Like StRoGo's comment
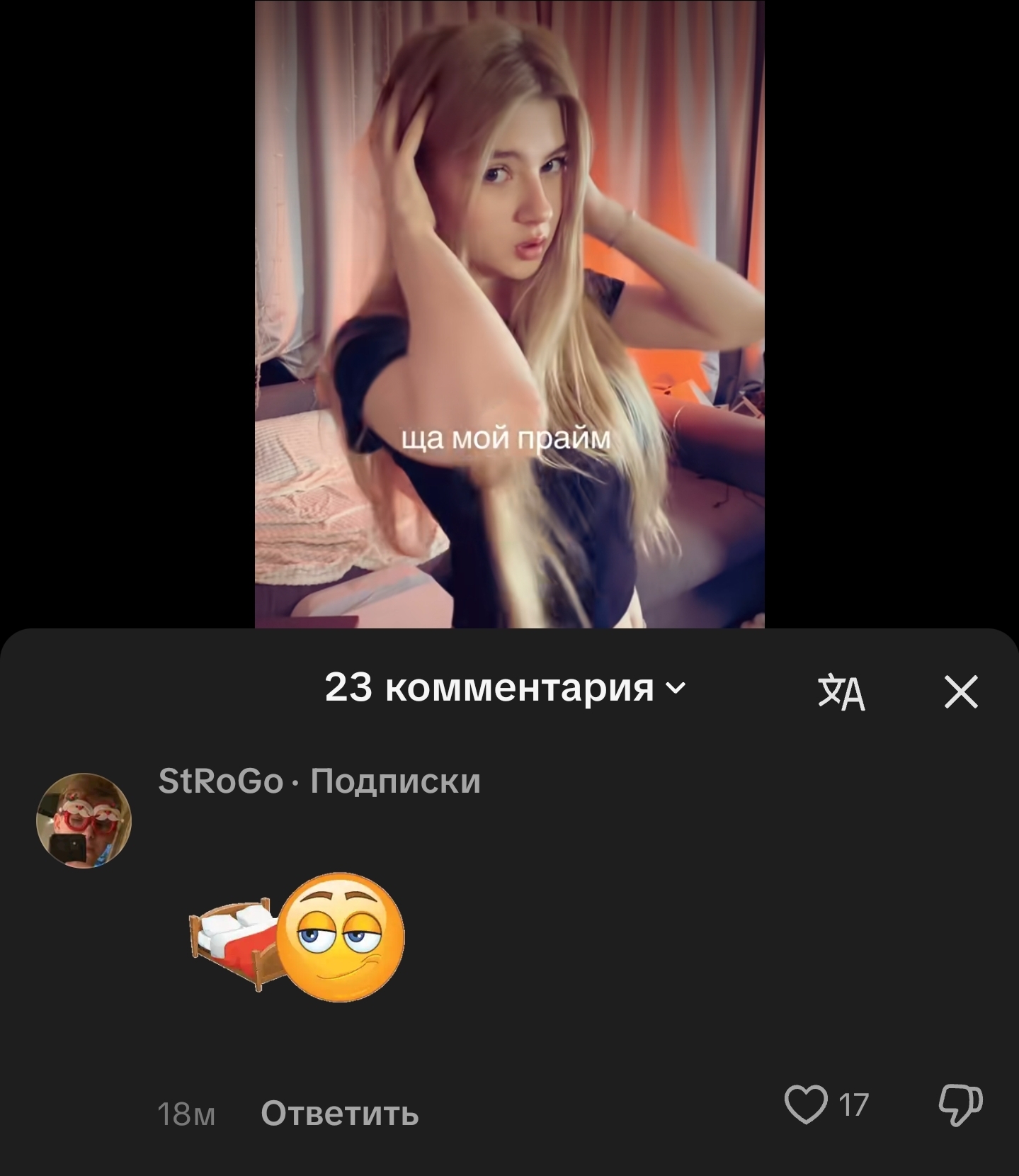 (806, 1104)
